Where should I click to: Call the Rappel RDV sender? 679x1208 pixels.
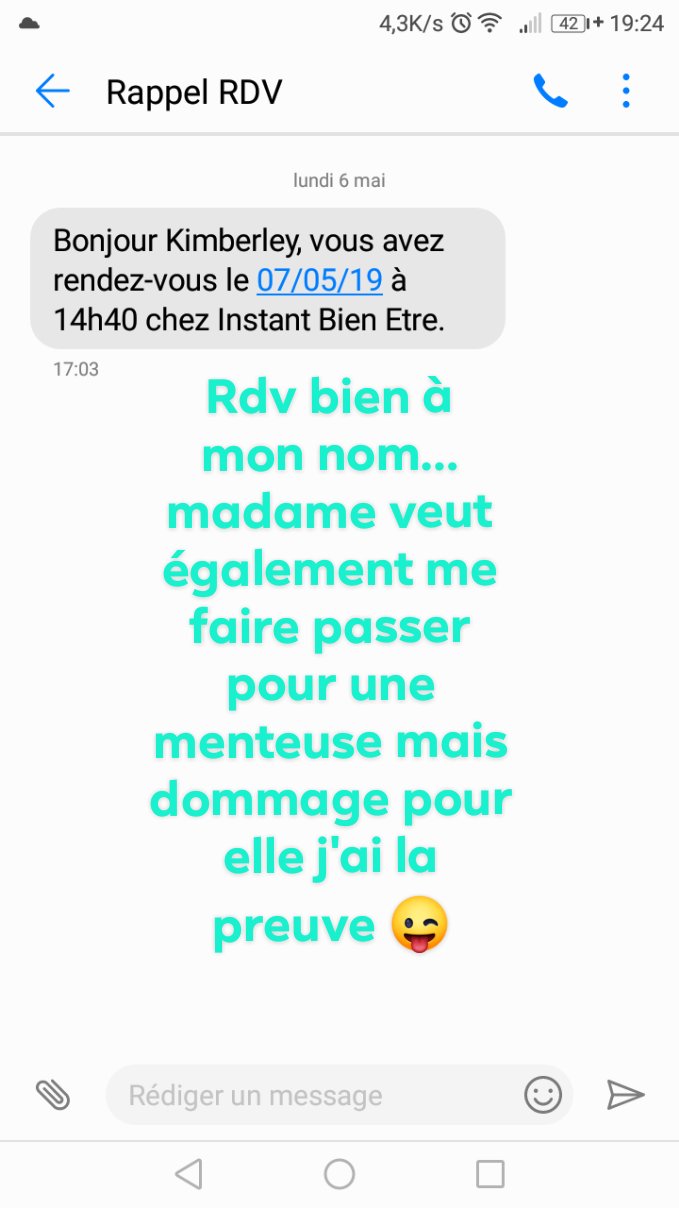click(550, 92)
